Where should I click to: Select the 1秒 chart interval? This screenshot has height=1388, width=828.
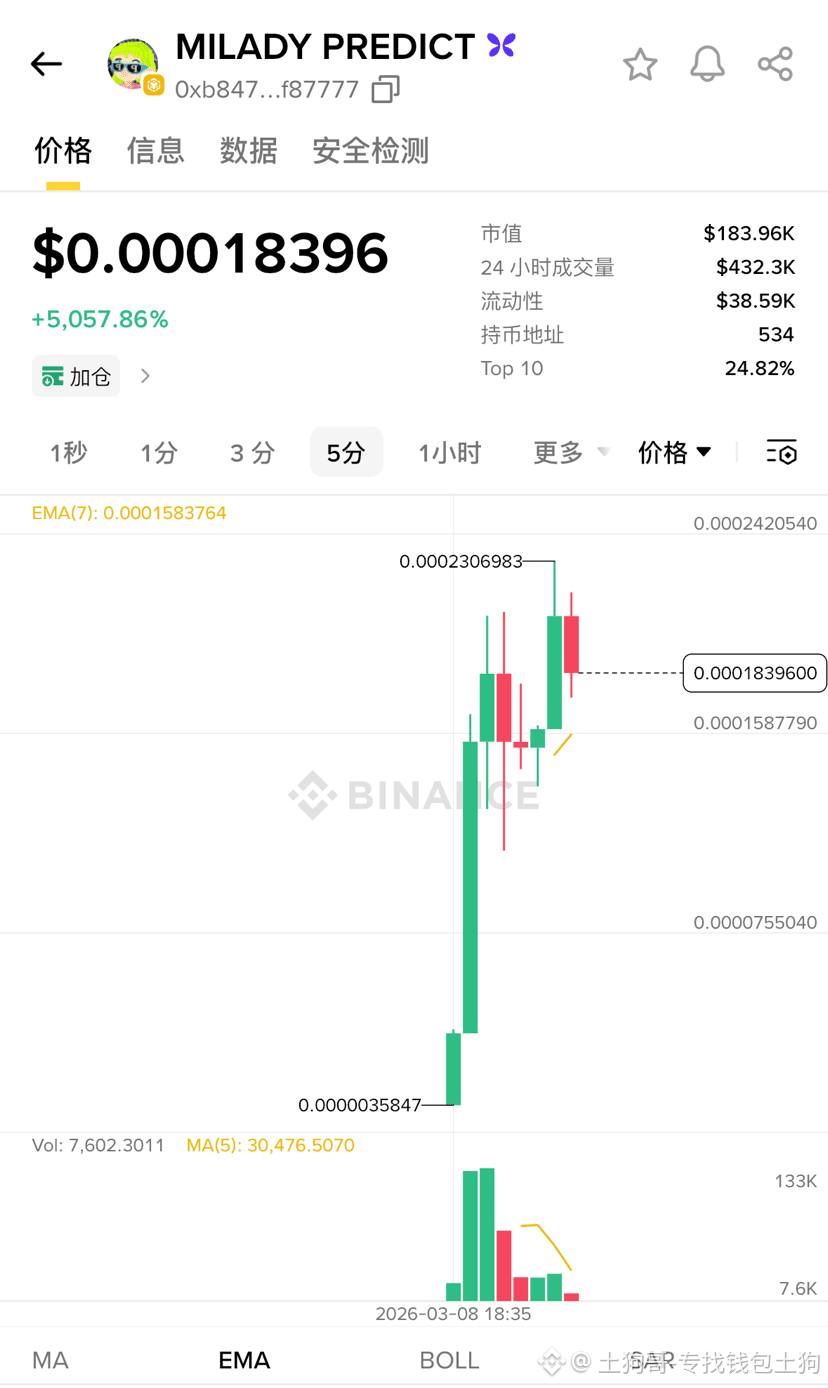pos(69,453)
